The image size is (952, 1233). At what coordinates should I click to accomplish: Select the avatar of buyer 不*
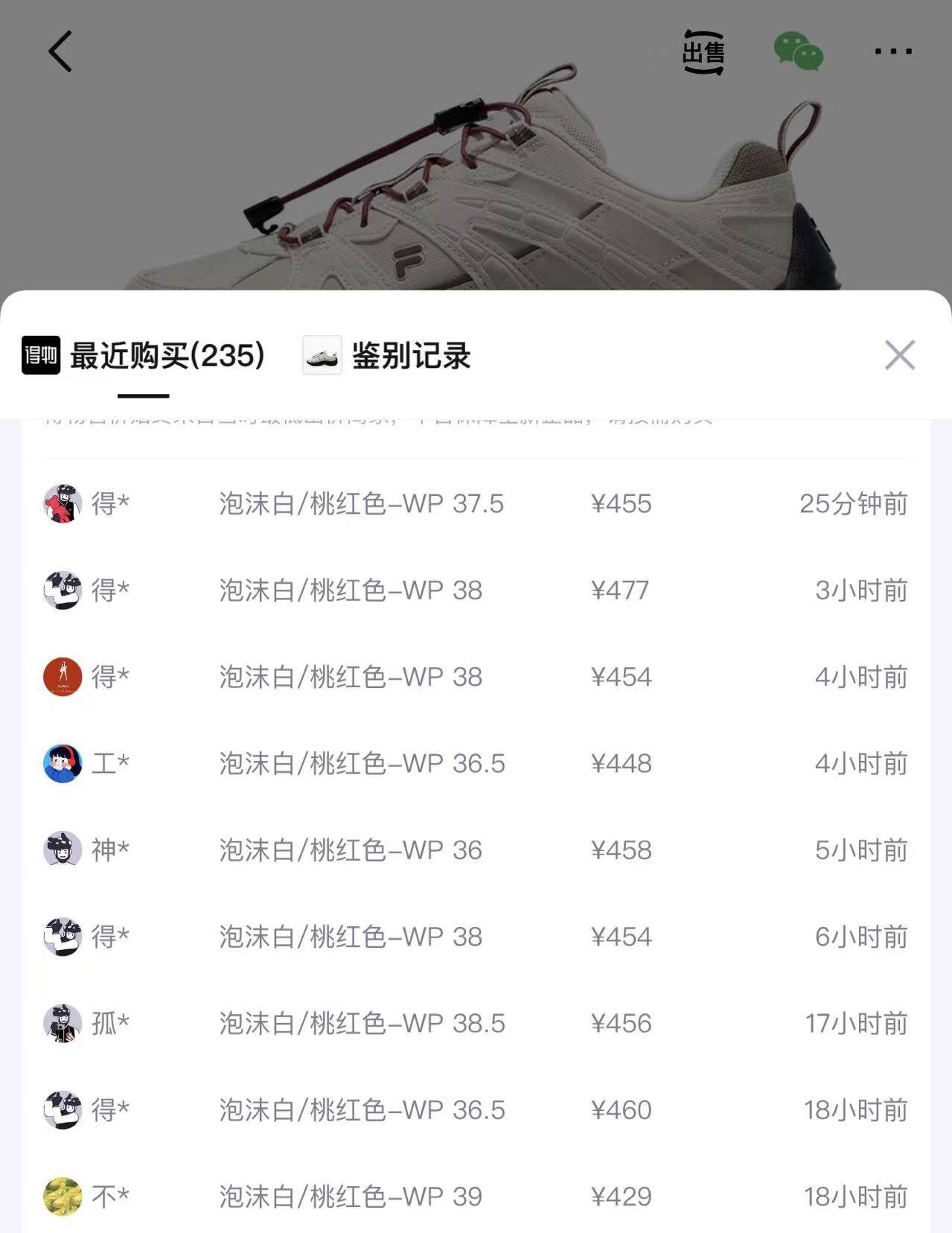point(63,1197)
